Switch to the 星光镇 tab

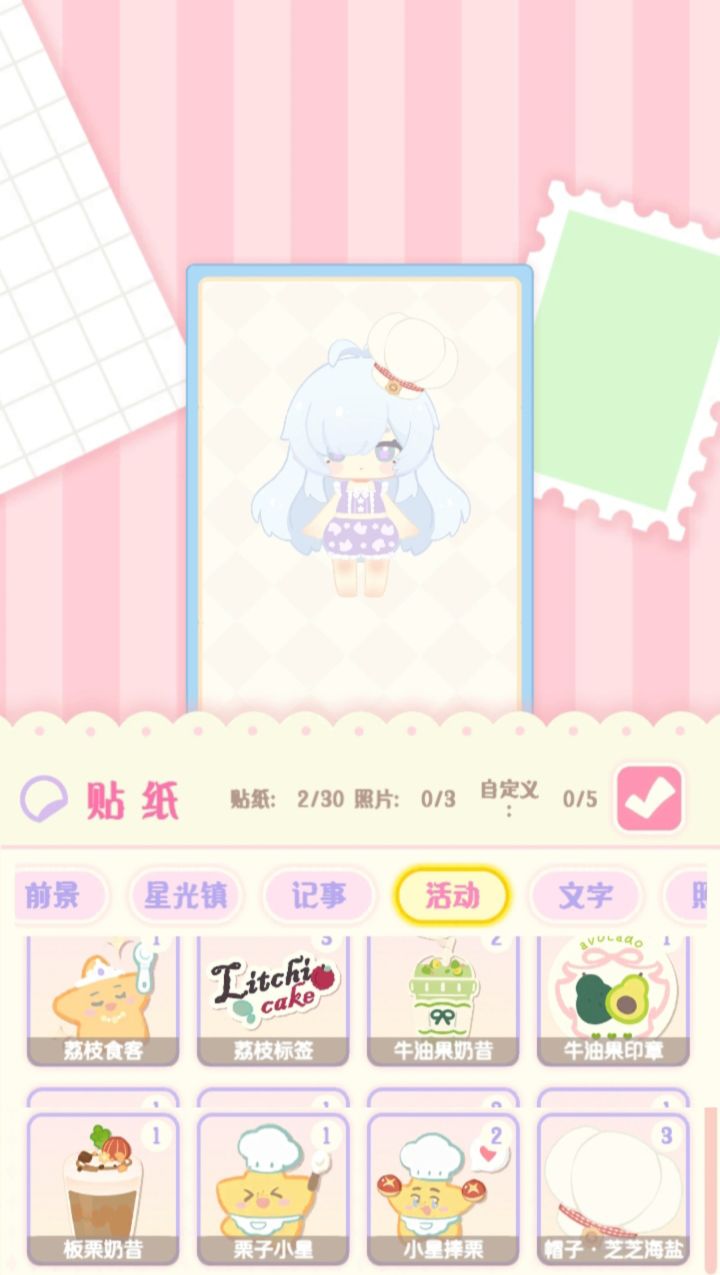tap(186, 896)
